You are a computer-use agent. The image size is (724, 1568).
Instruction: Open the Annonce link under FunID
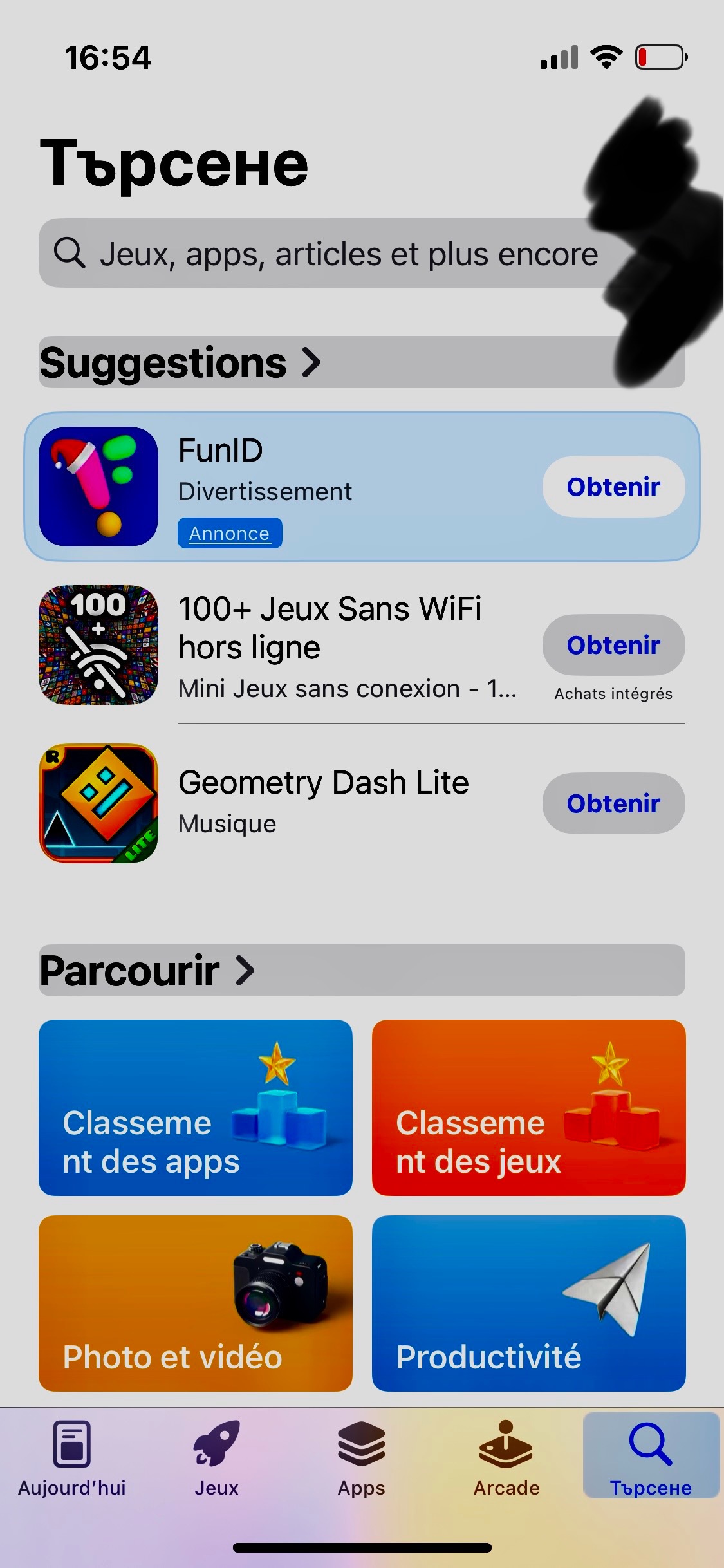[x=230, y=534]
